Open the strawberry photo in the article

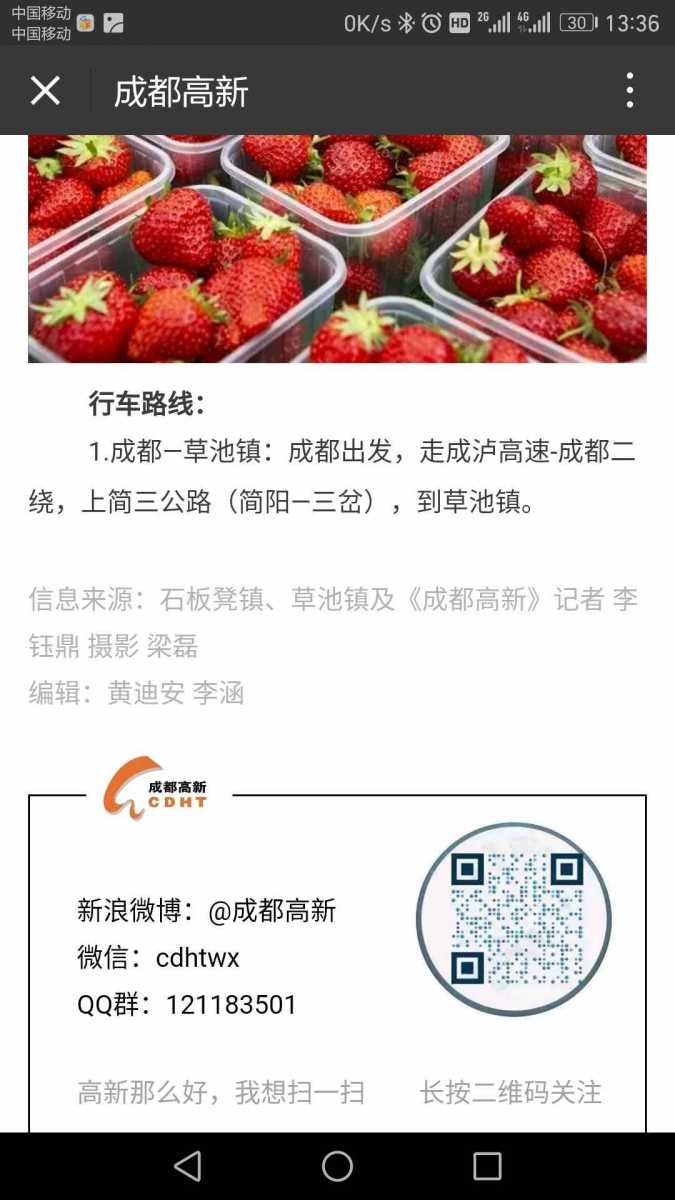(337, 248)
